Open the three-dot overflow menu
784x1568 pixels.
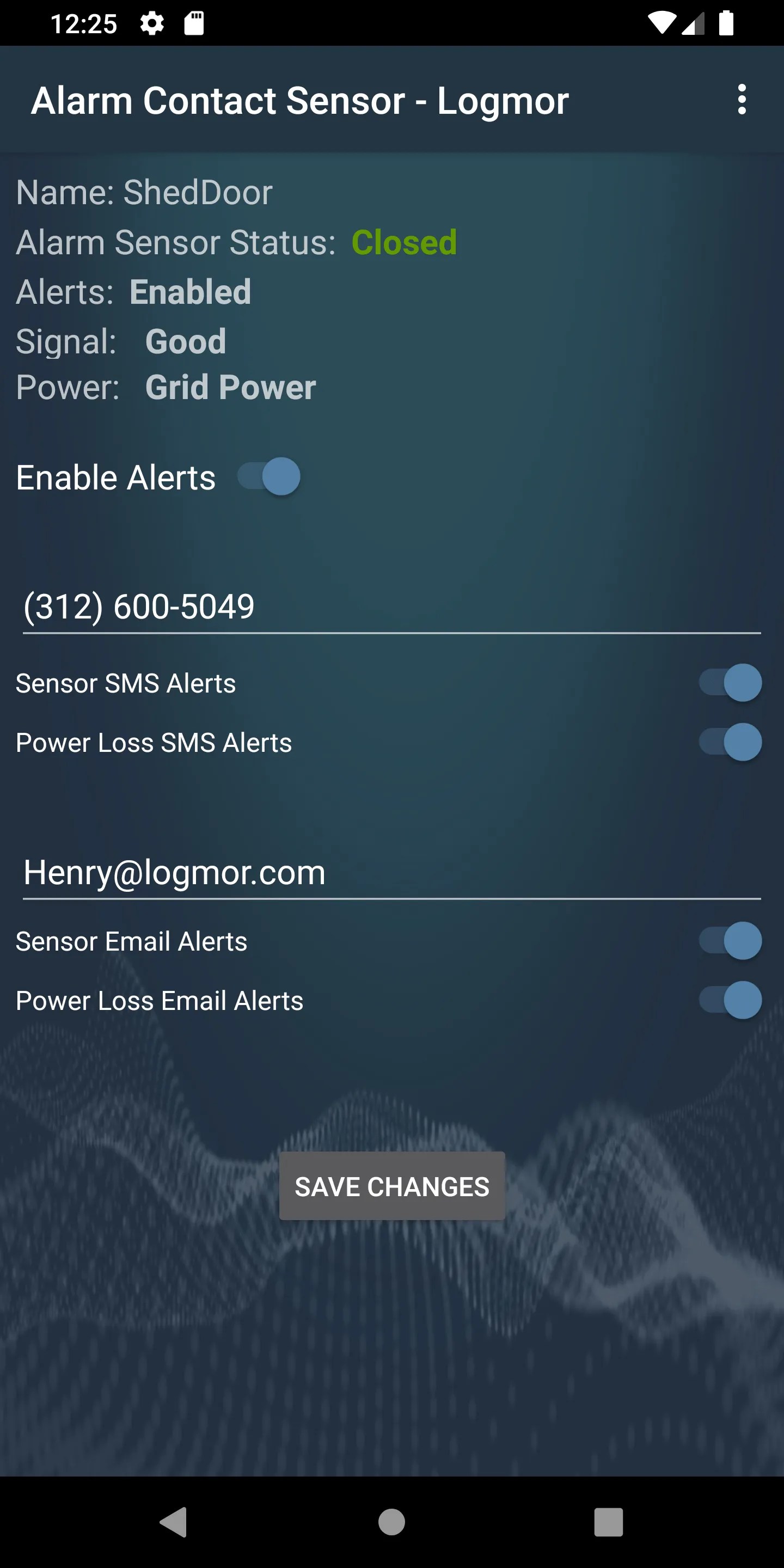[742, 99]
